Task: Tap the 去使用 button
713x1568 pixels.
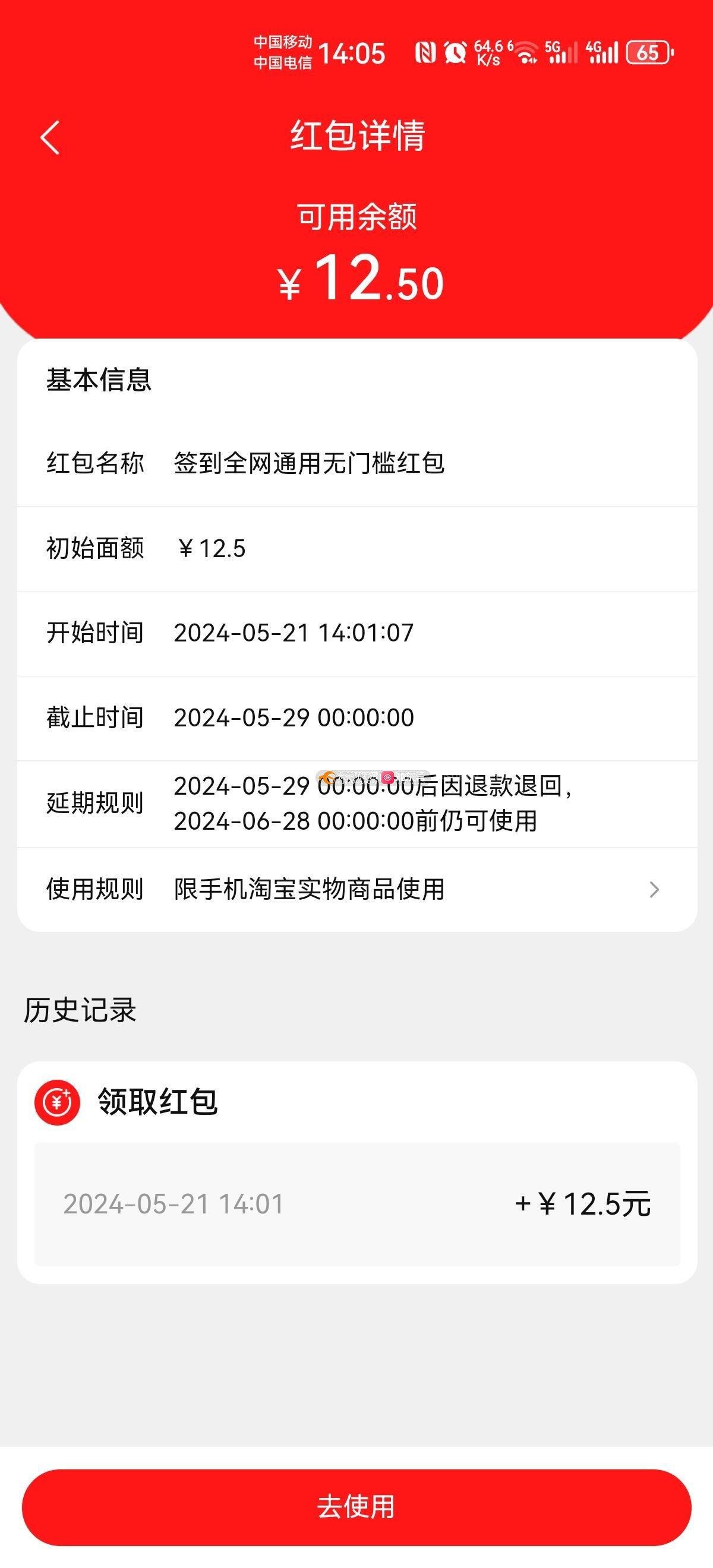Action: coord(357,1507)
